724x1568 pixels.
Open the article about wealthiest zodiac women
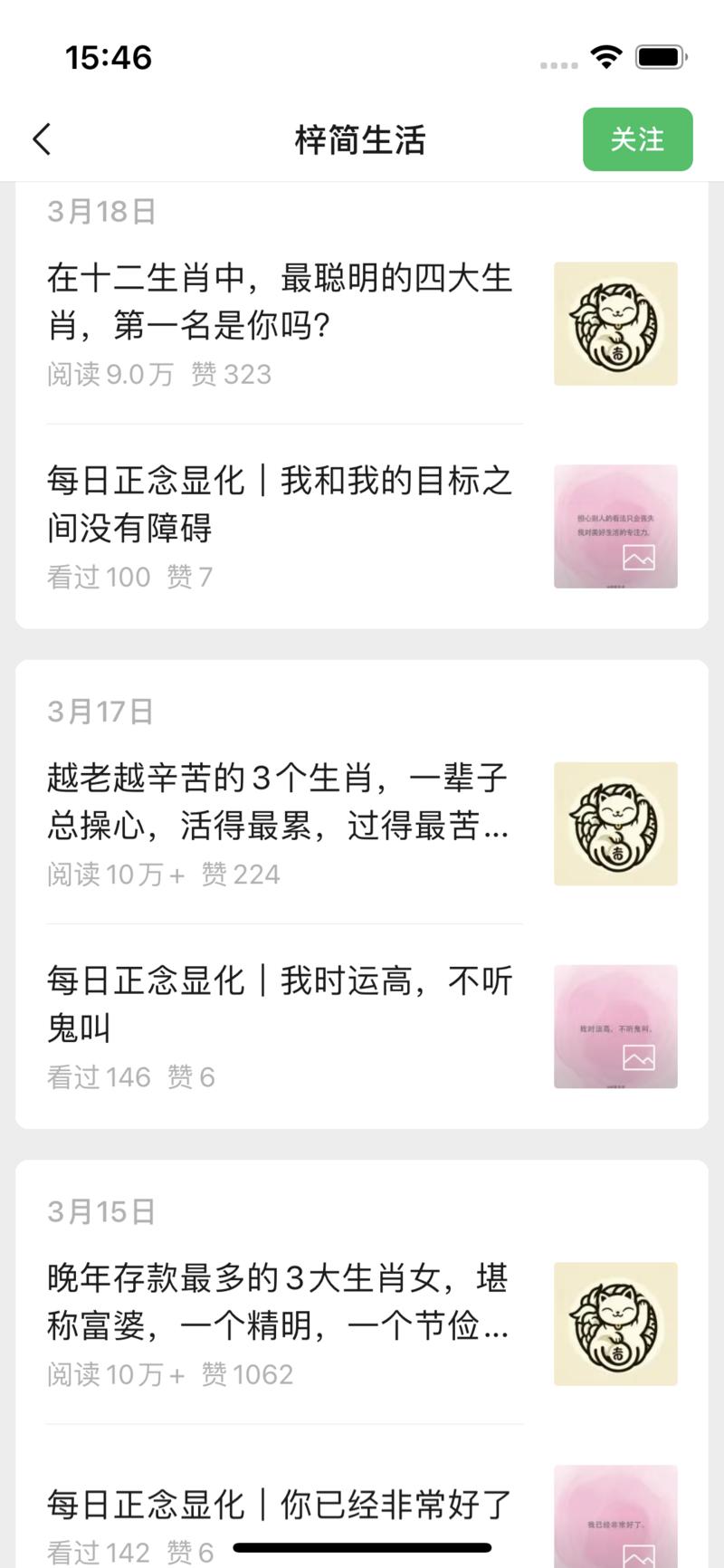276,1301
